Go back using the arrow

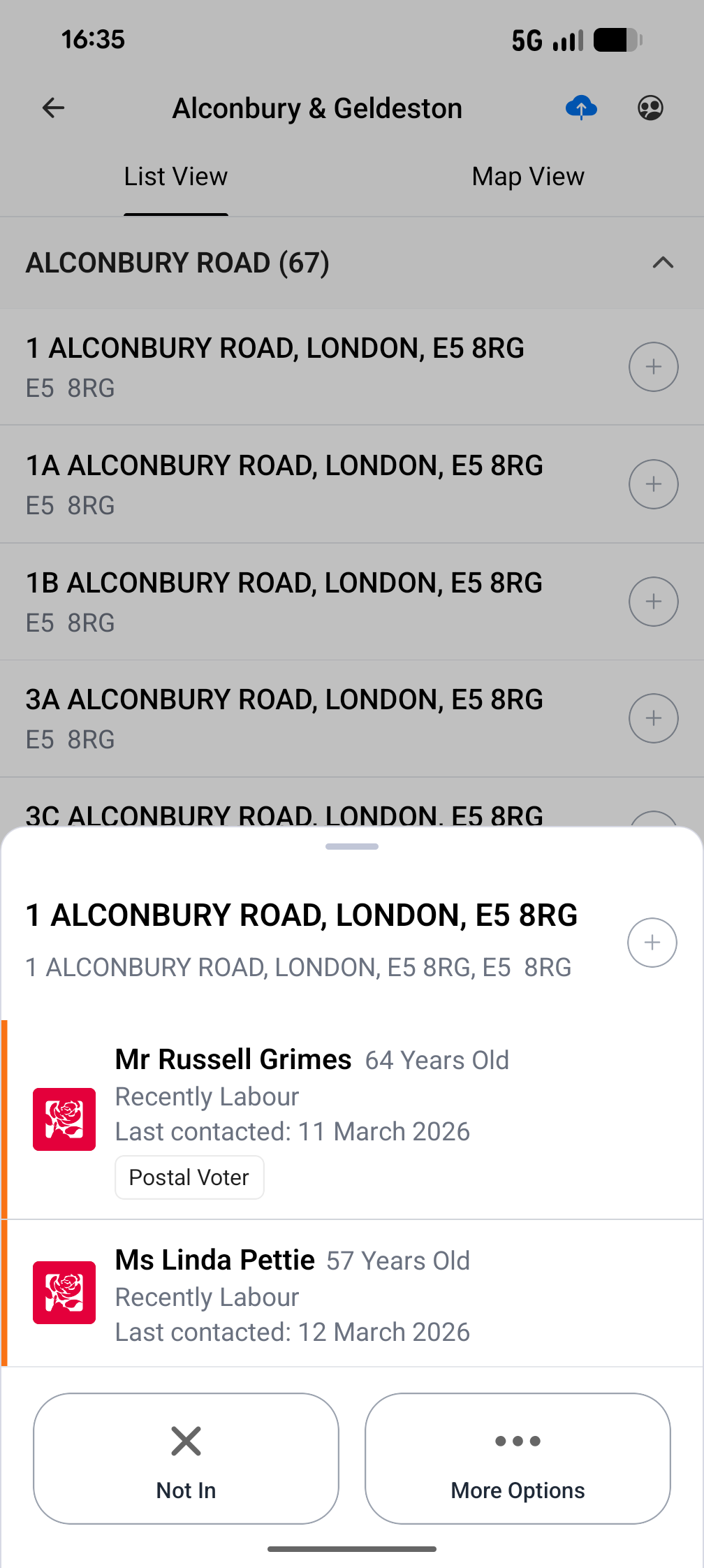point(53,108)
